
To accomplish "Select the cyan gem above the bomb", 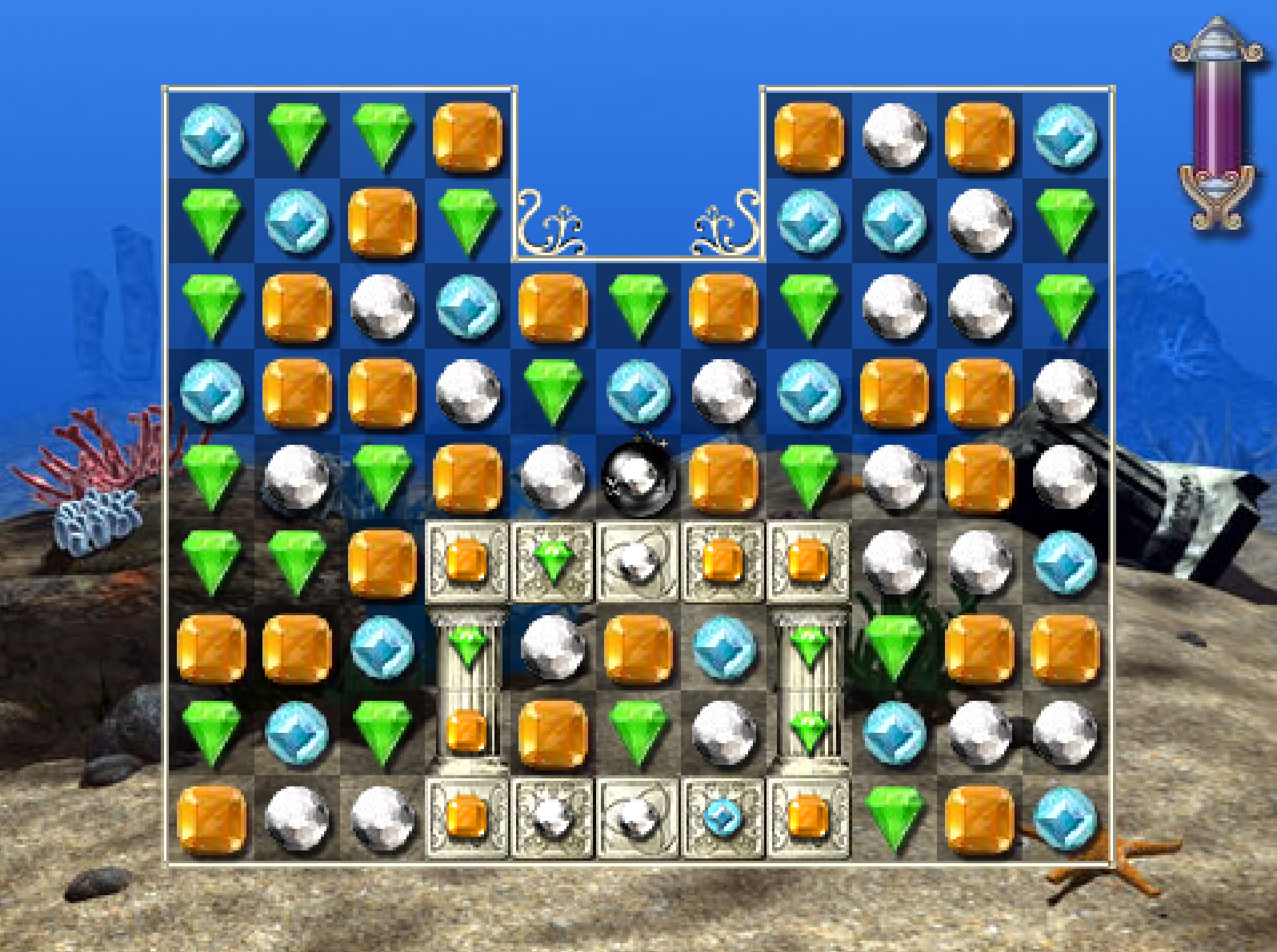I will click(x=638, y=391).
